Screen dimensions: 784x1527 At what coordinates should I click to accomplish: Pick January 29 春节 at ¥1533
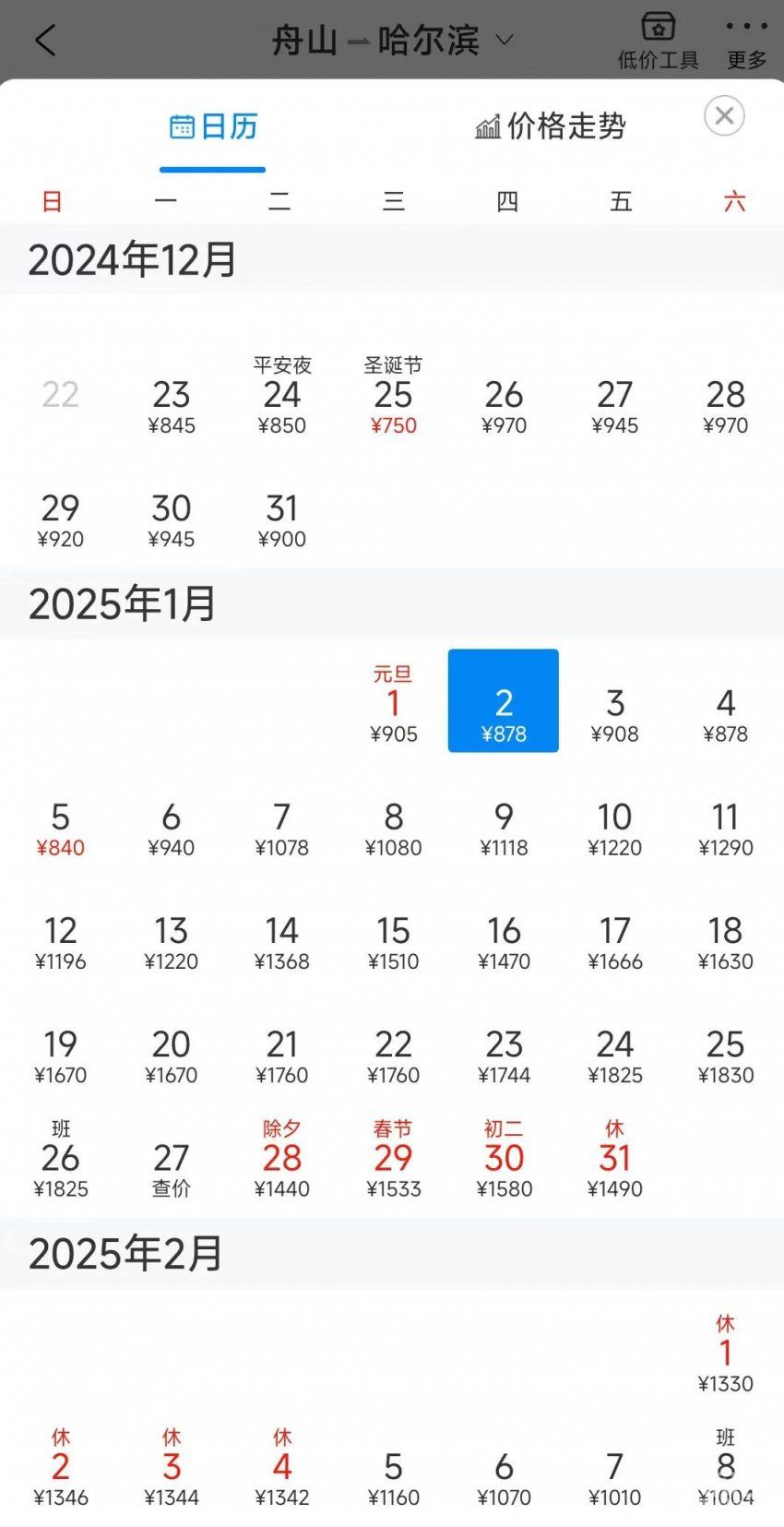point(393,1159)
